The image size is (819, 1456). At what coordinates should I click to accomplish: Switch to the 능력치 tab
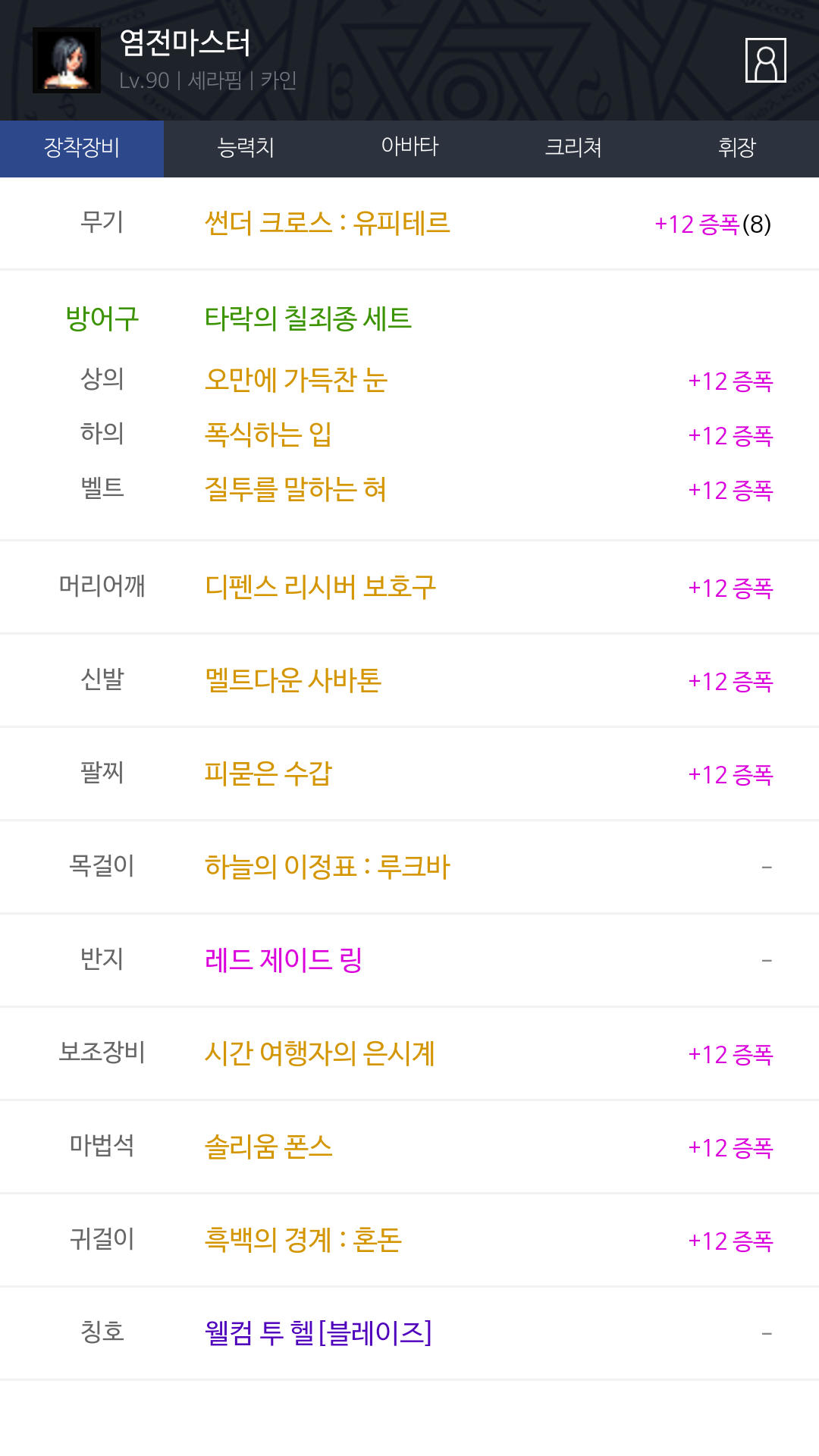(246, 148)
